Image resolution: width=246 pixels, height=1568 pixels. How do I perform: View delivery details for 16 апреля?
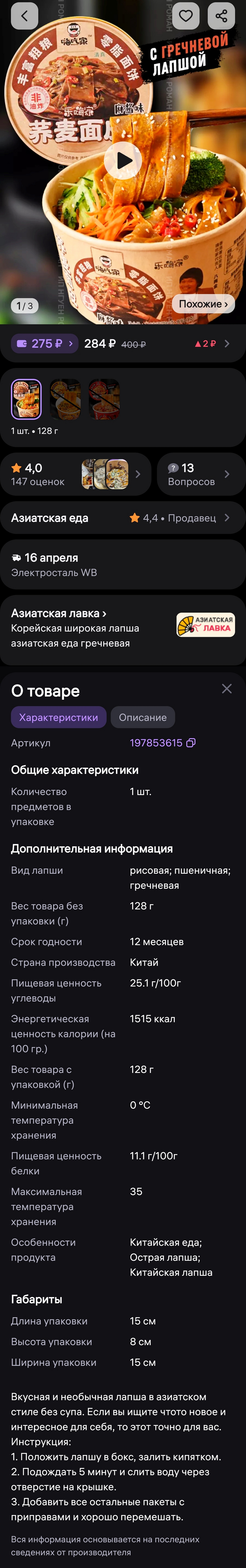pos(122,564)
